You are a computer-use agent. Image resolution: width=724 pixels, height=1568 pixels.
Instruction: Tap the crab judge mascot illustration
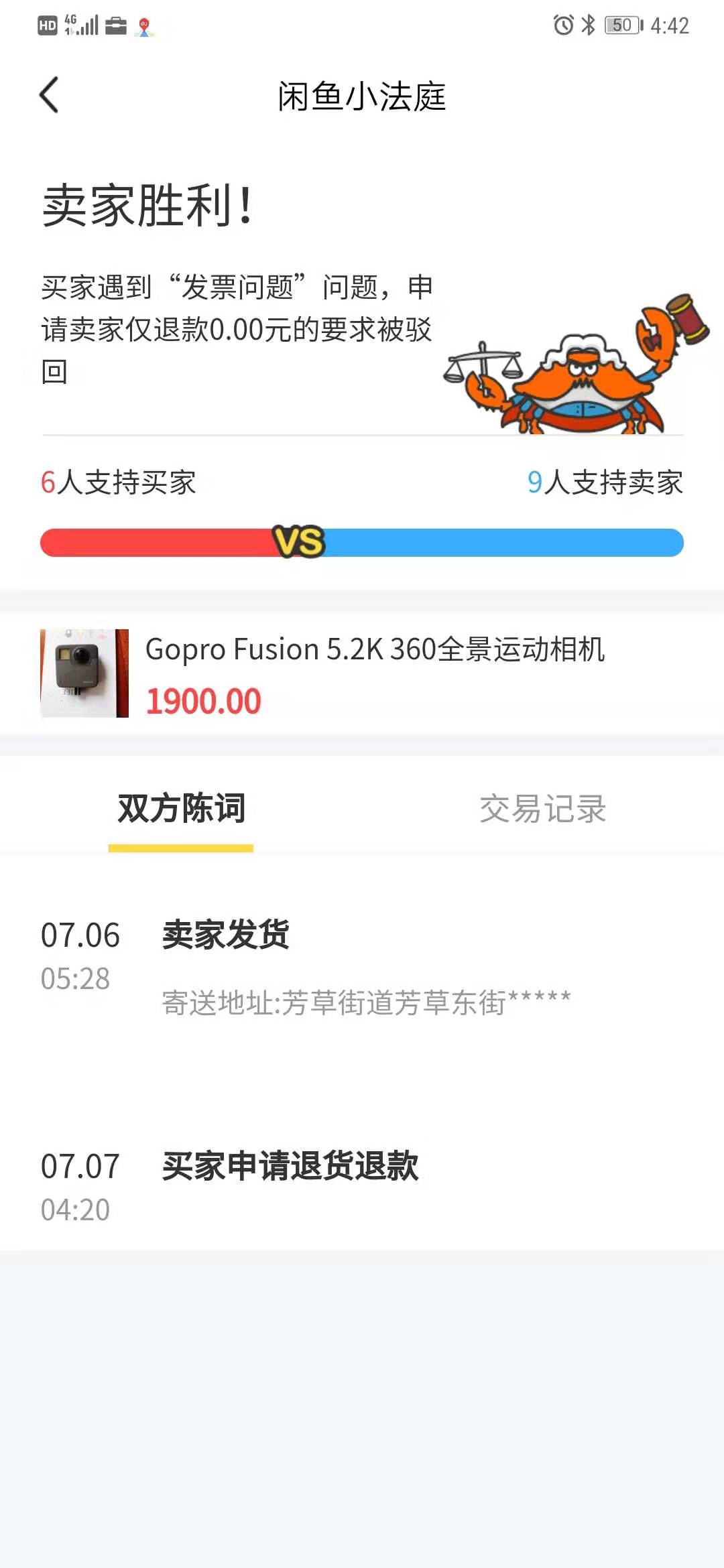(577, 375)
